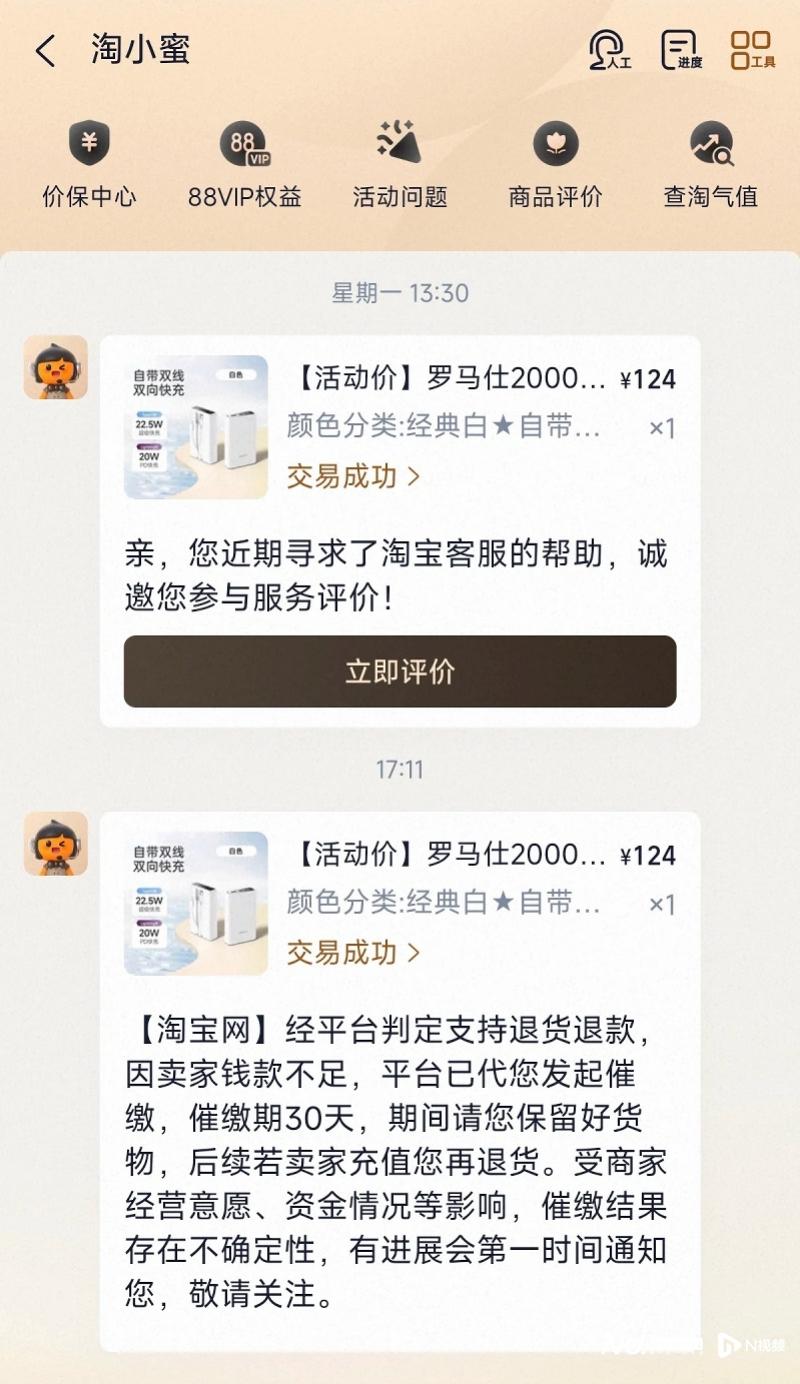Contact human agent via 人工 icon
Viewport: 800px width, 1384px height.
click(x=608, y=50)
